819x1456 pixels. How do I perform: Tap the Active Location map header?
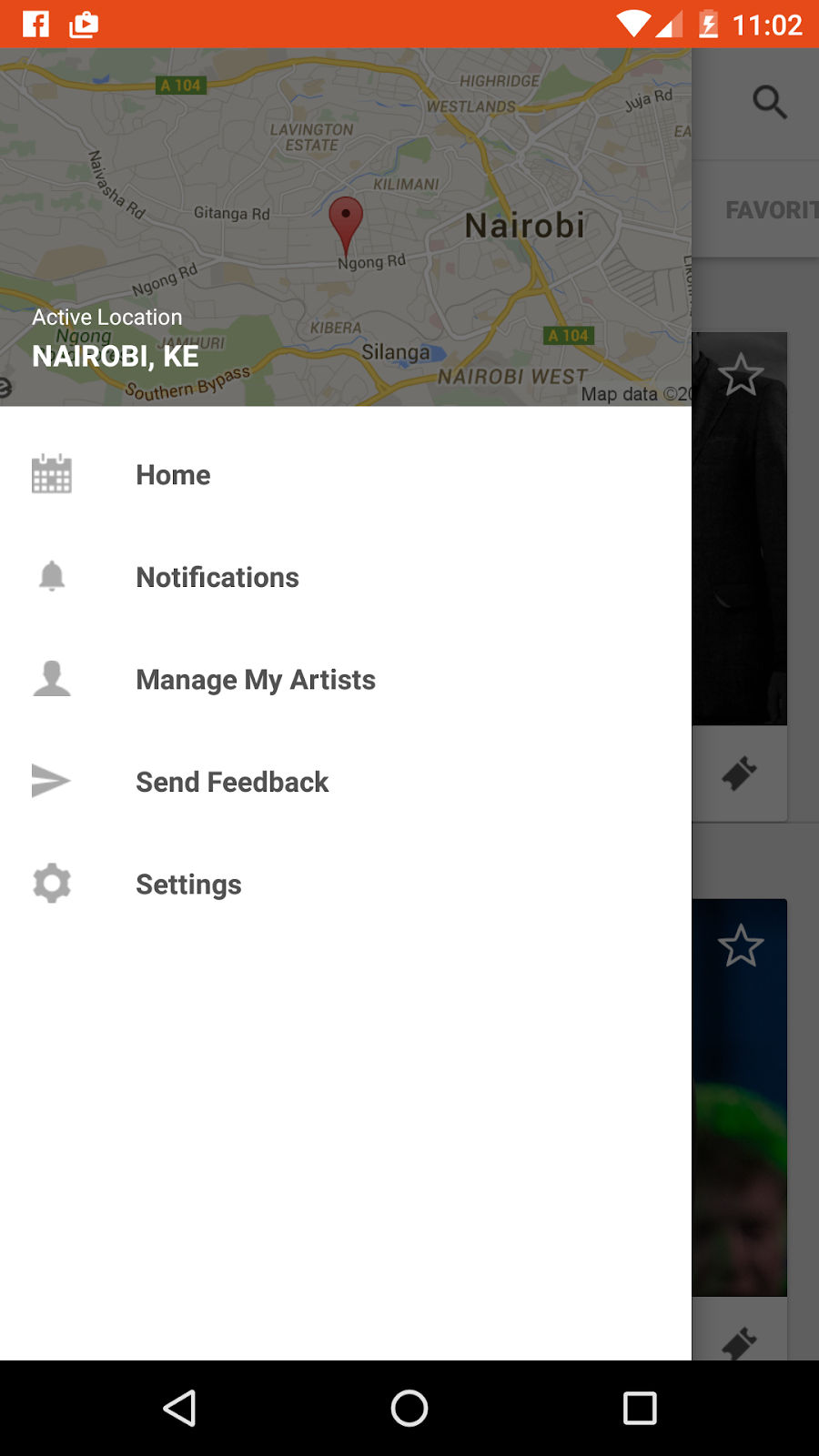346,227
